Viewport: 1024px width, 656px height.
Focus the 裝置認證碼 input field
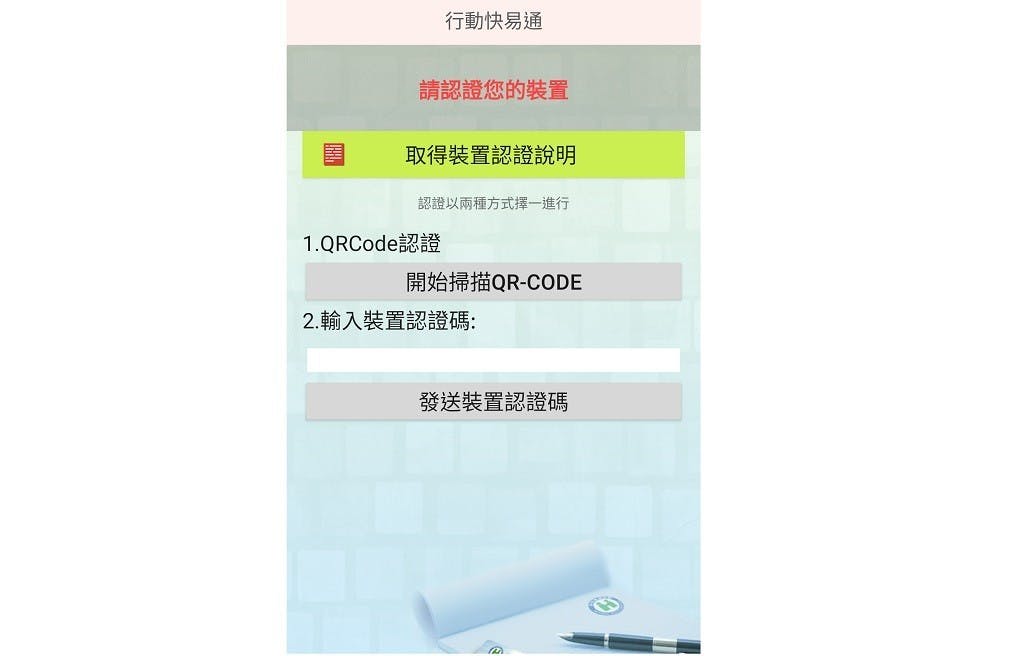click(x=493, y=360)
